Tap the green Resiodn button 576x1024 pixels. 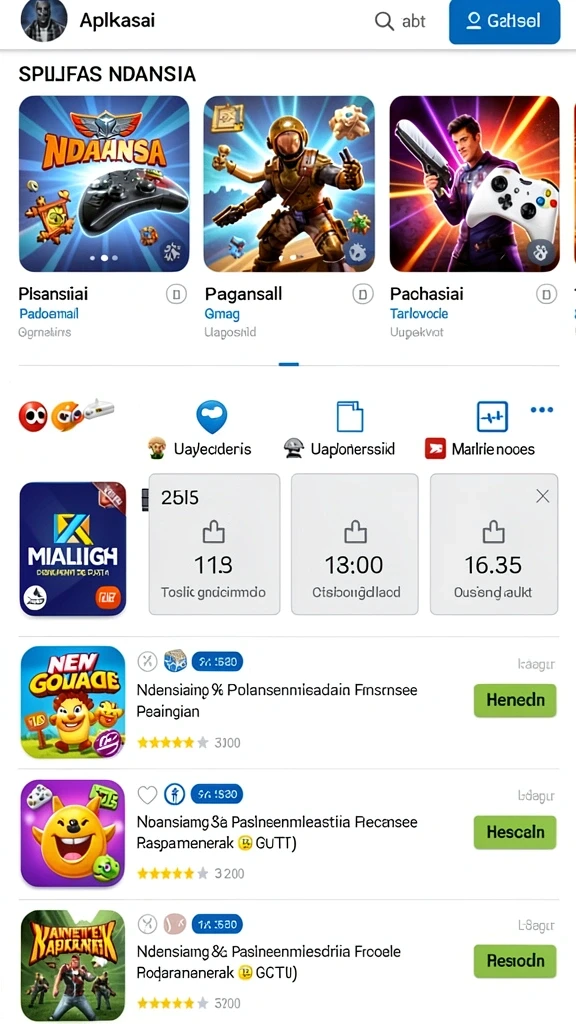pyautogui.click(x=515, y=961)
